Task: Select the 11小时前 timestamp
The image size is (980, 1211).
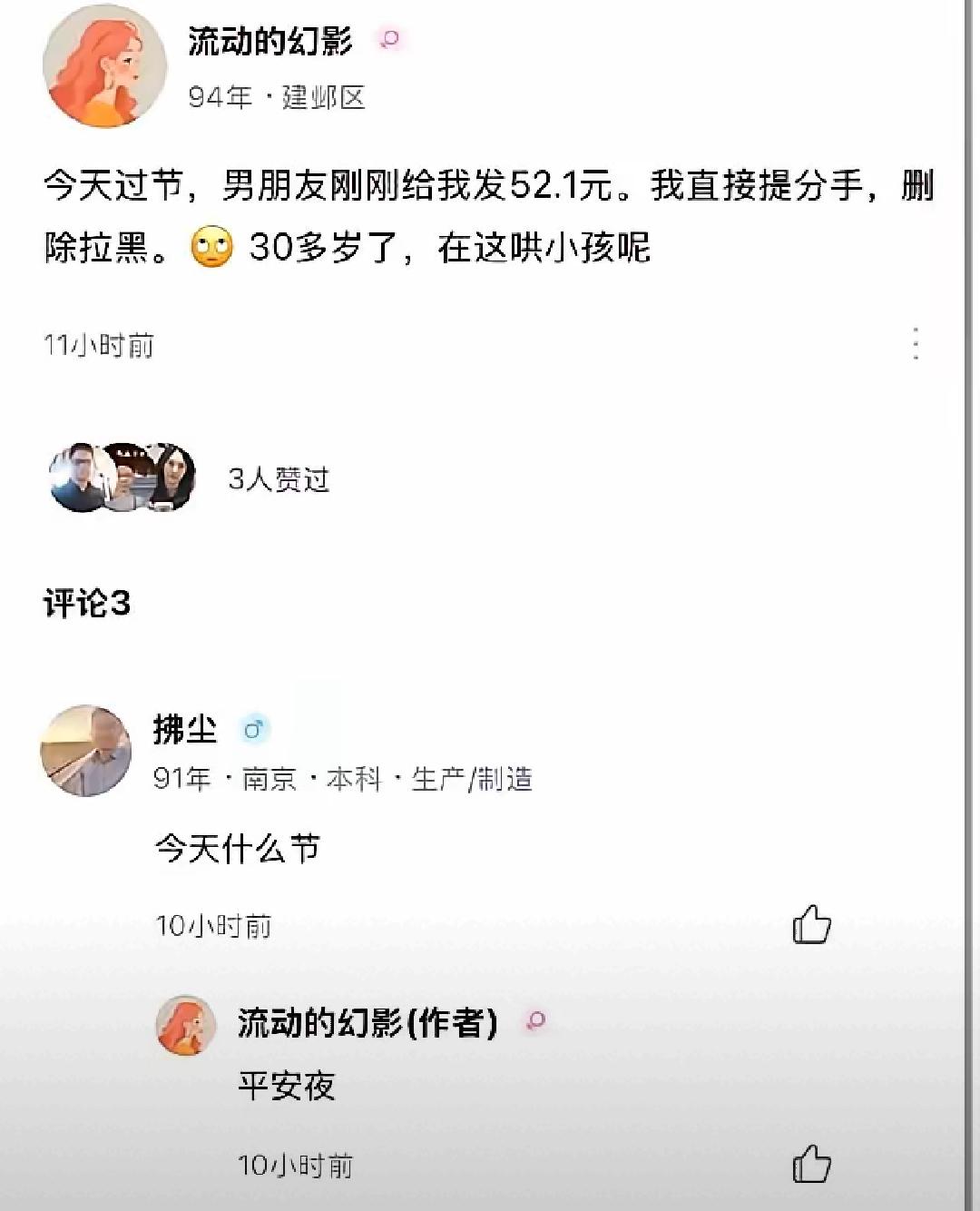Action: point(97,343)
